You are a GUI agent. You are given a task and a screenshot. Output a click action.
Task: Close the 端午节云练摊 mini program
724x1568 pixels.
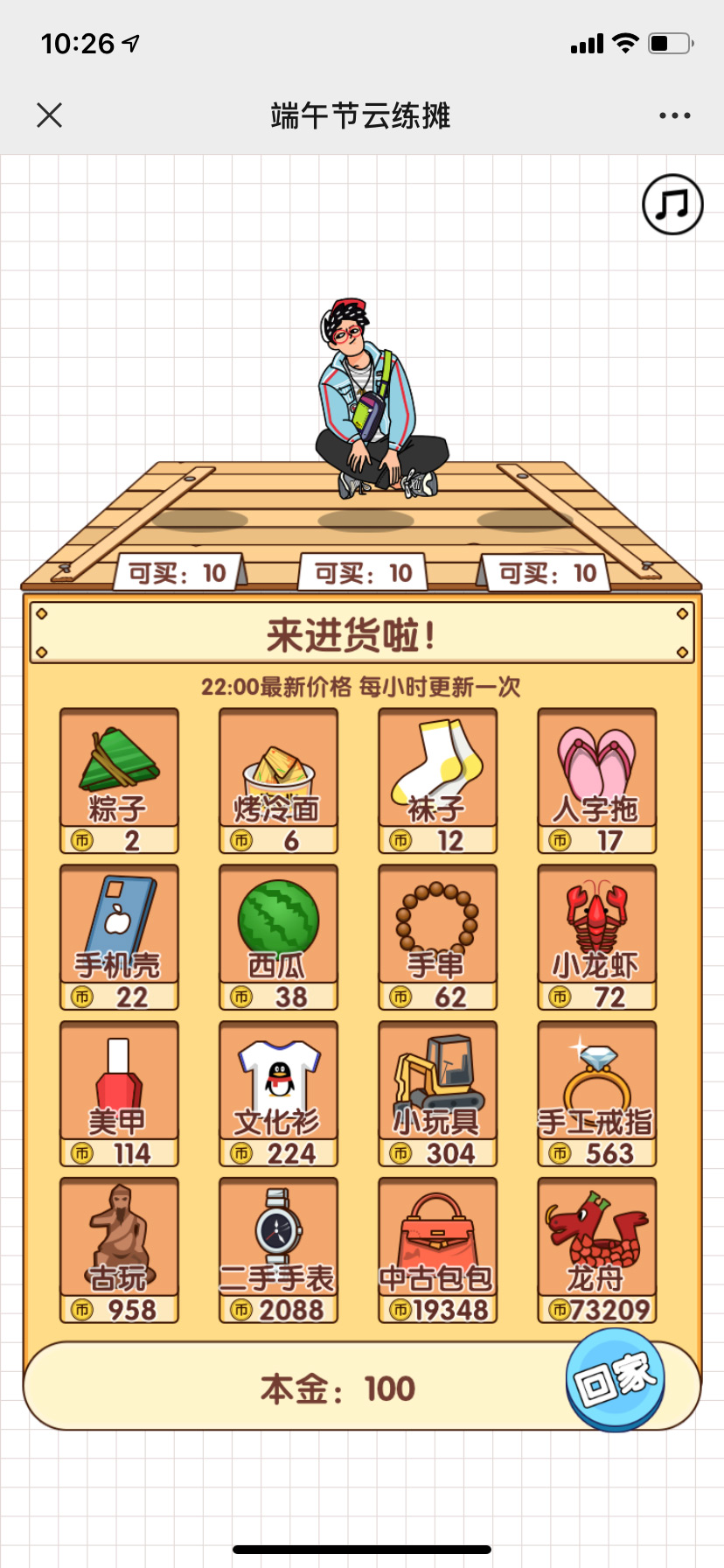(50, 115)
